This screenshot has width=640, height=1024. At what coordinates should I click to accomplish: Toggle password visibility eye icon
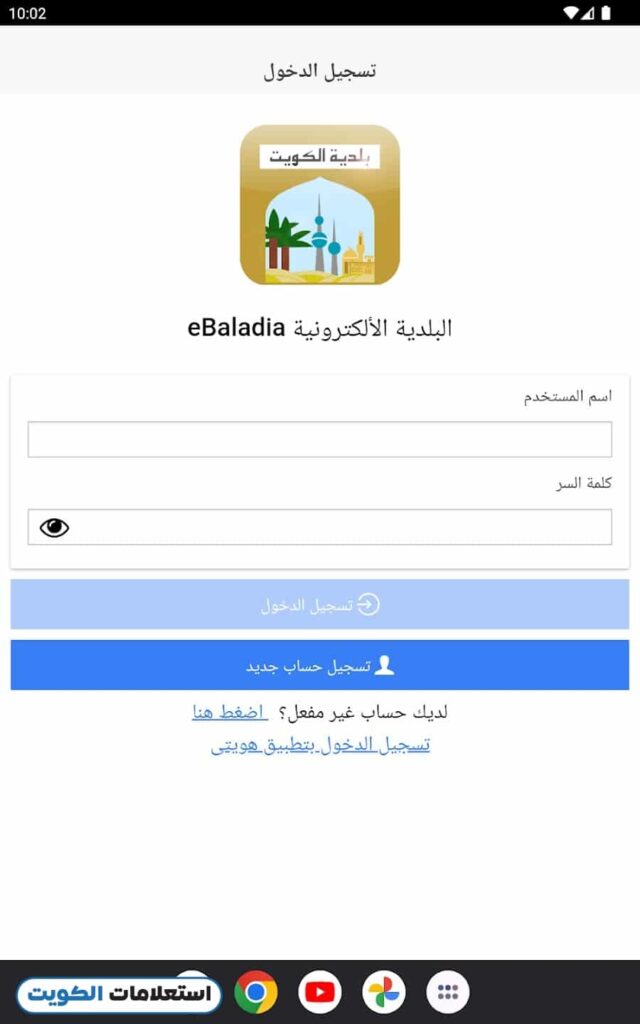[x=54, y=527]
